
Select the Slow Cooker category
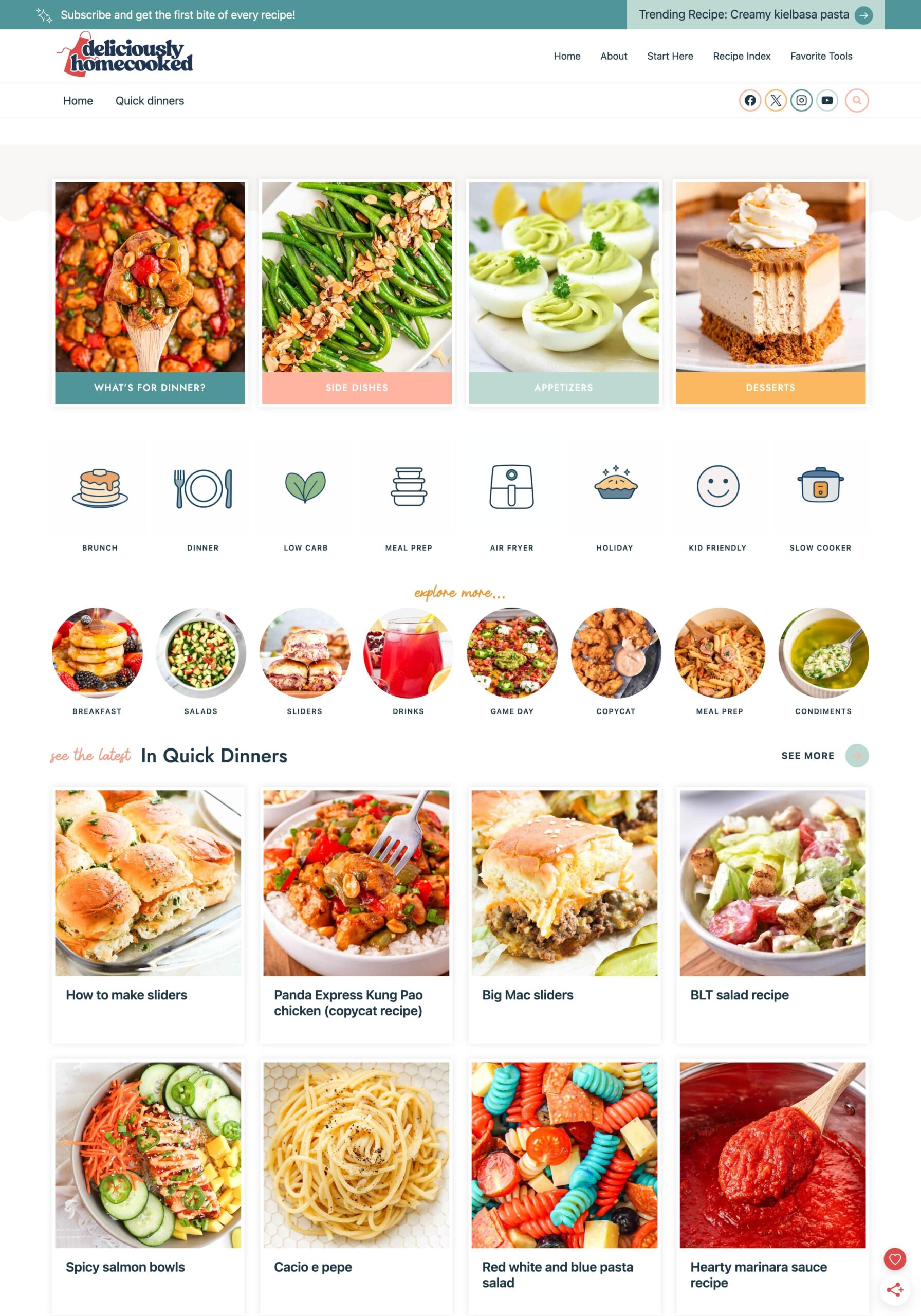pyautogui.click(x=820, y=499)
